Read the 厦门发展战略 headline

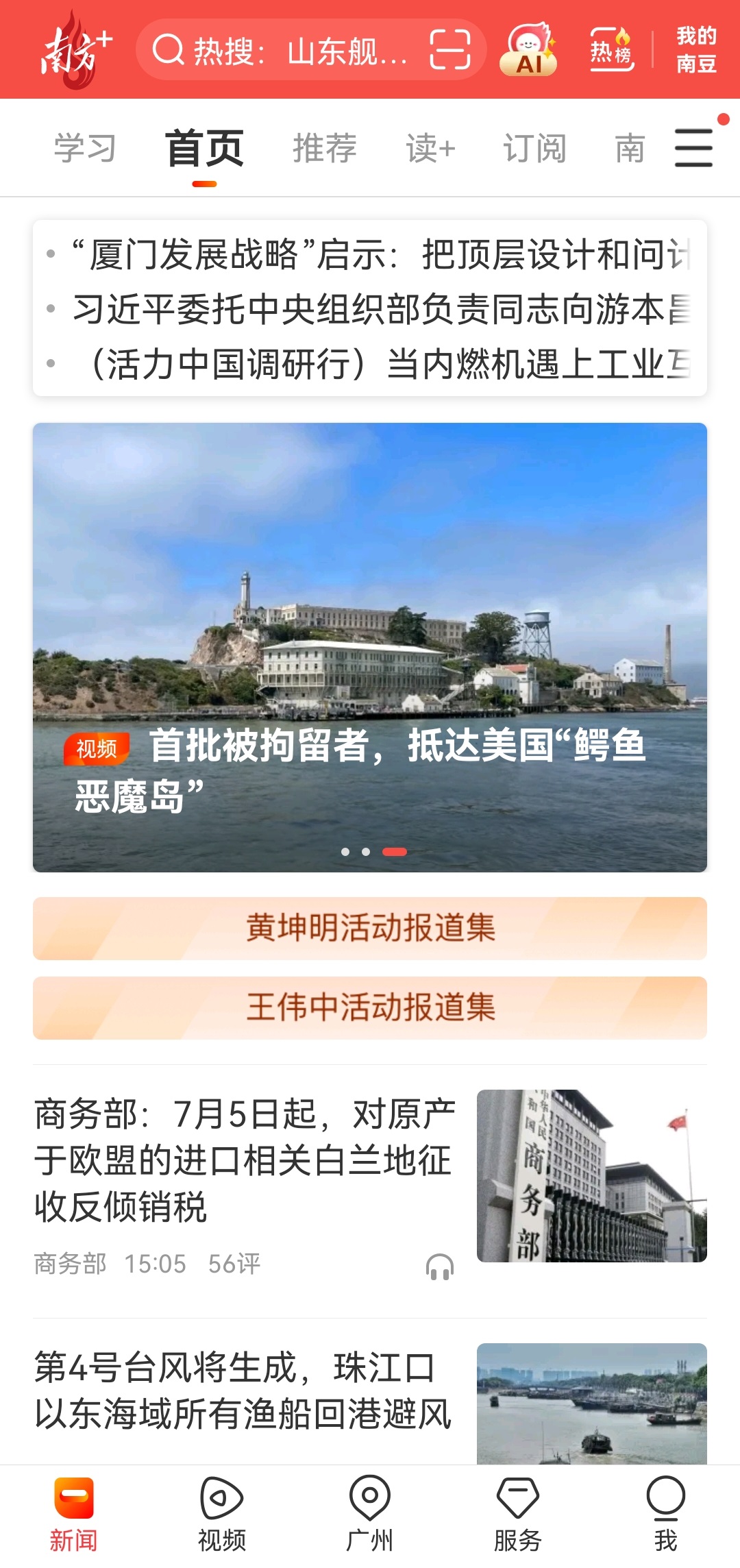coord(380,255)
